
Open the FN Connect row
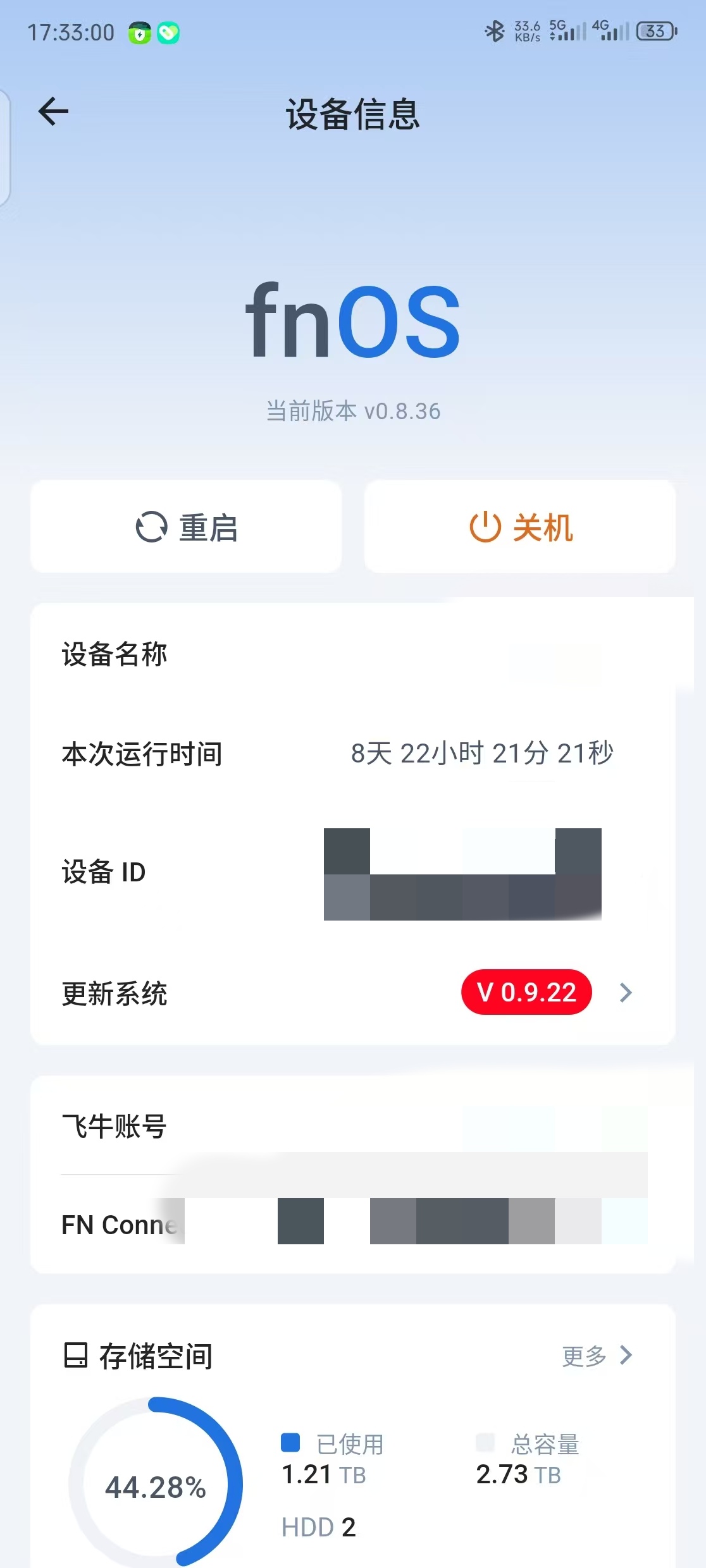352,1225
